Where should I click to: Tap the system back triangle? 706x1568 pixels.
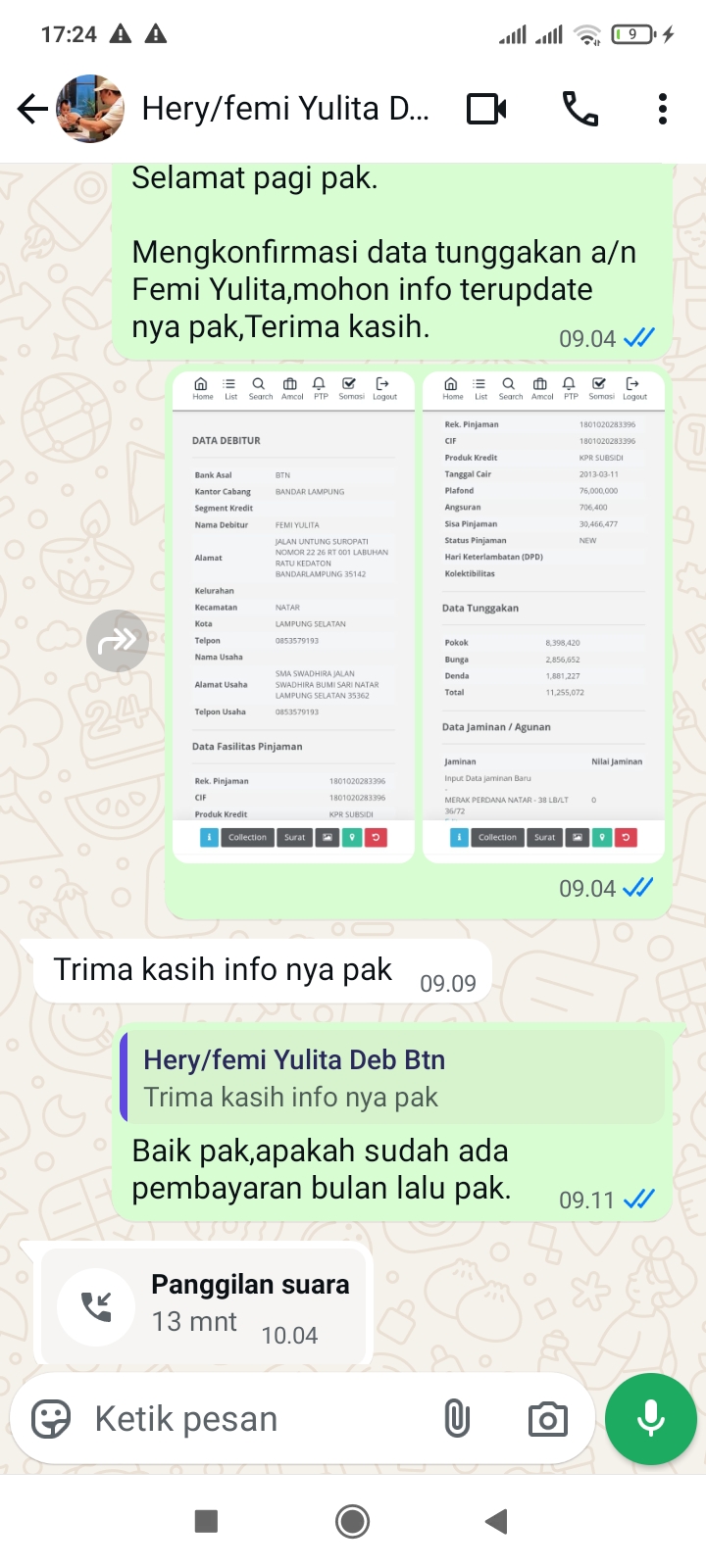(x=496, y=1521)
